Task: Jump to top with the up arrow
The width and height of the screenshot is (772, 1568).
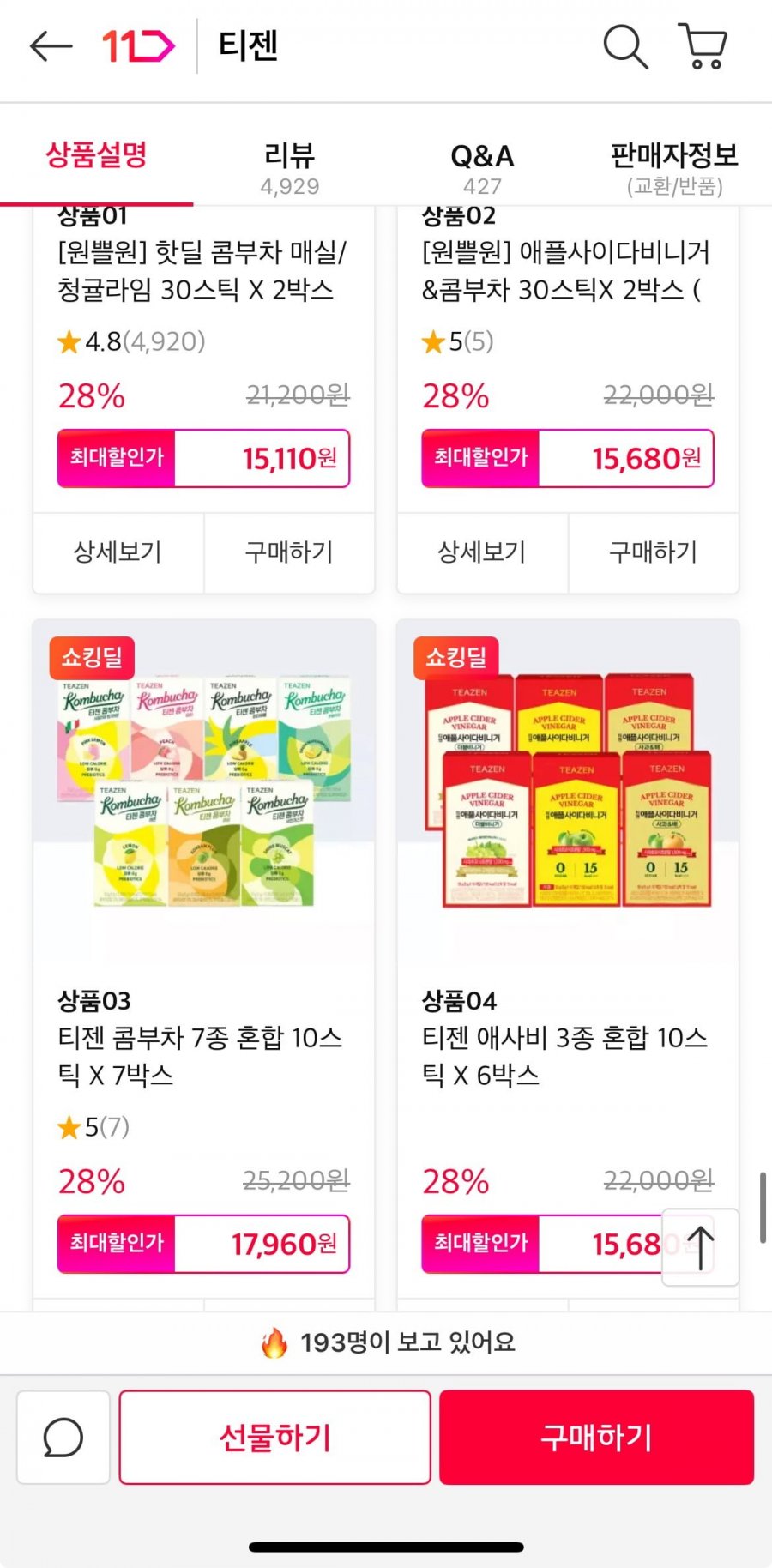Action: pos(700,1247)
